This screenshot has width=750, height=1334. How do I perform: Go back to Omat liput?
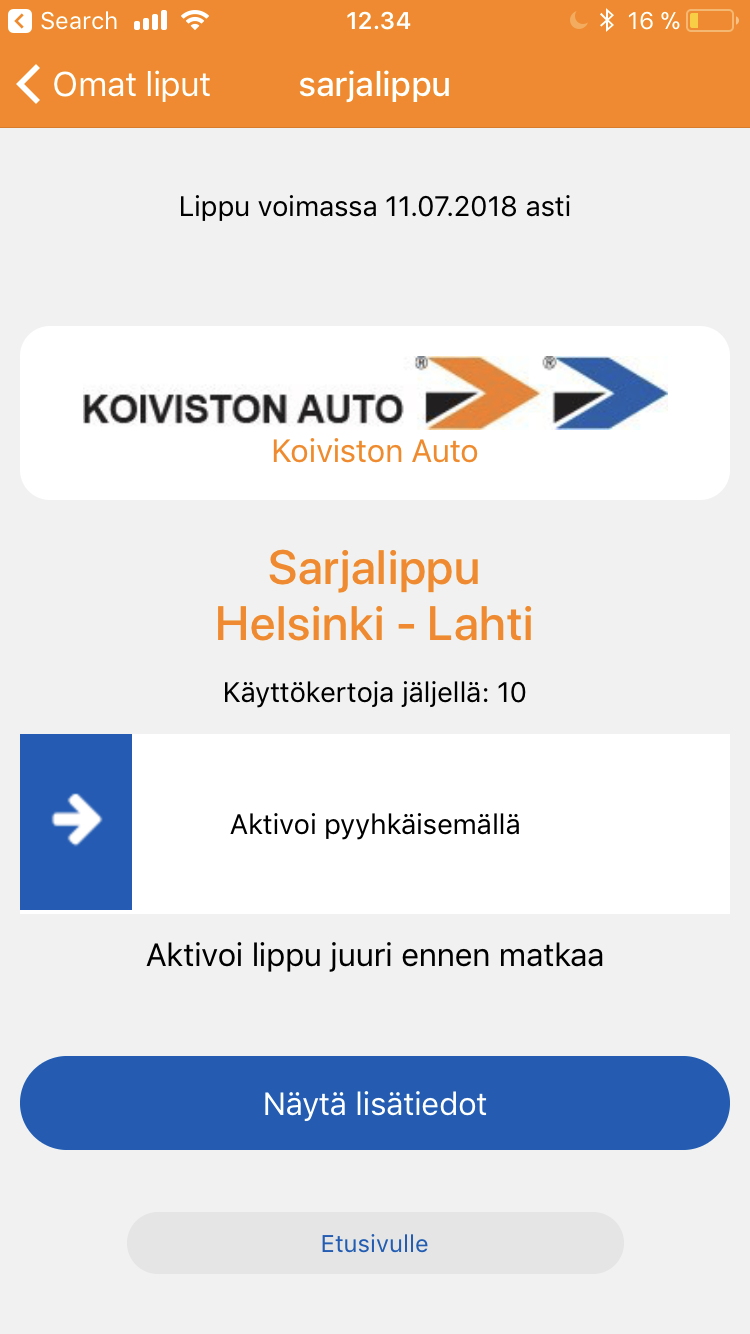[x=112, y=85]
